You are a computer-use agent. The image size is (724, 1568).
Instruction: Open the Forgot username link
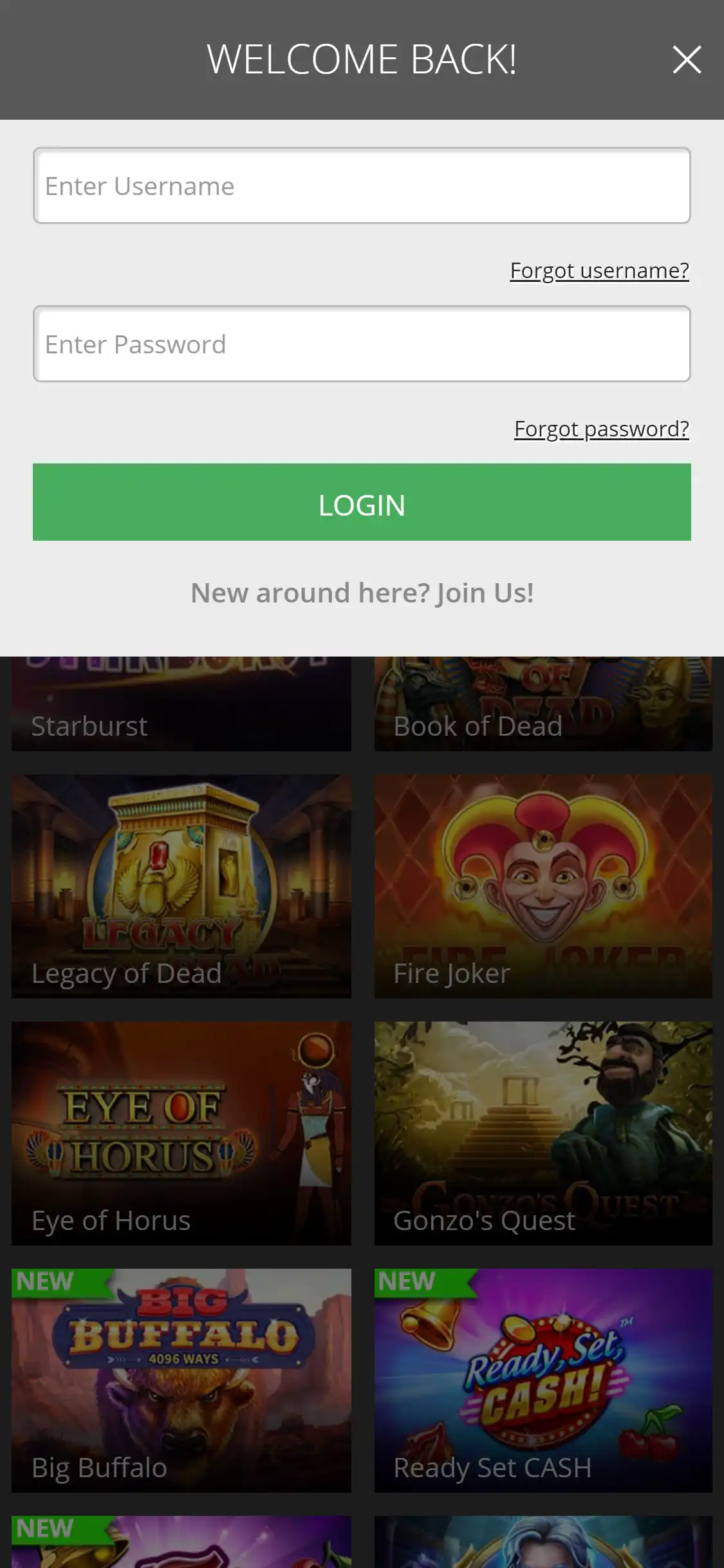pyautogui.click(x=599, y=270)
